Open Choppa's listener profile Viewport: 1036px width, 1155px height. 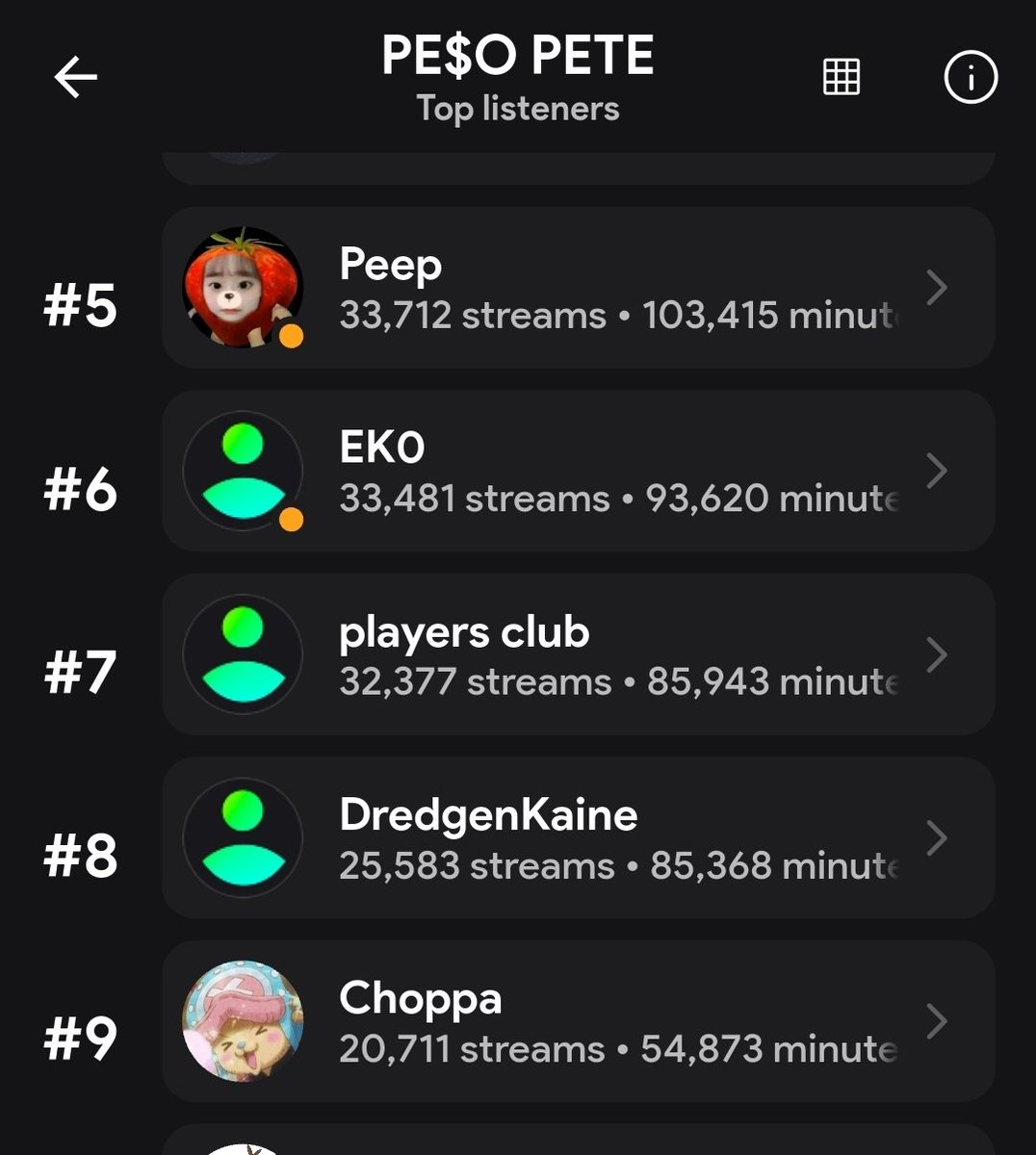578,1021
